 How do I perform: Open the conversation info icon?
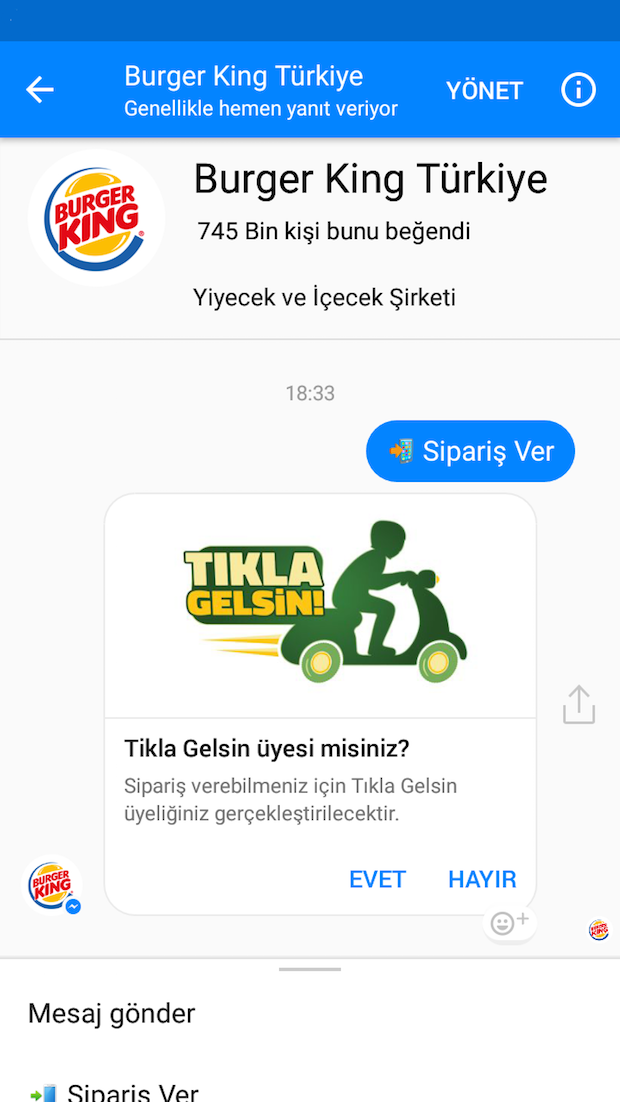[578, 90]
